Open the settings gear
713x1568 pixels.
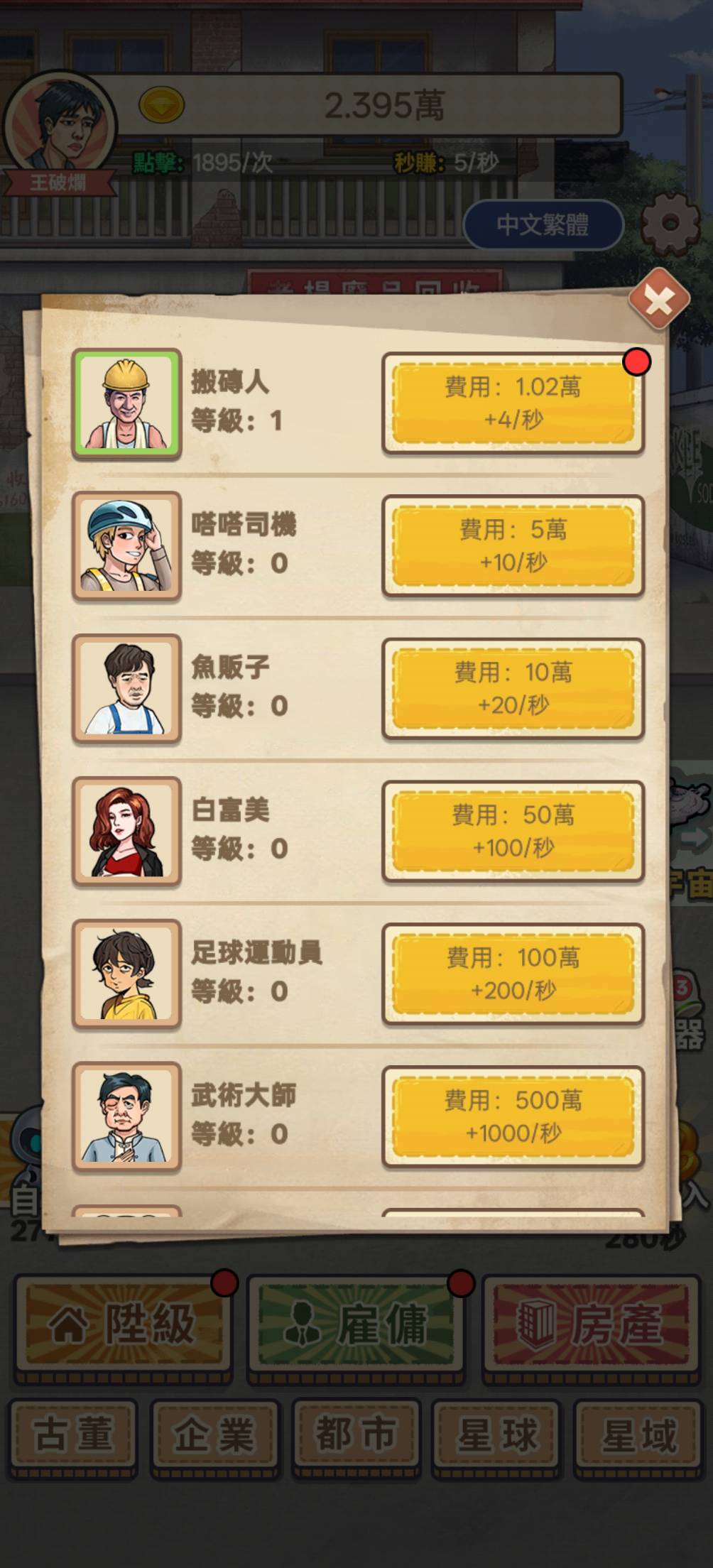click(671, 223)
